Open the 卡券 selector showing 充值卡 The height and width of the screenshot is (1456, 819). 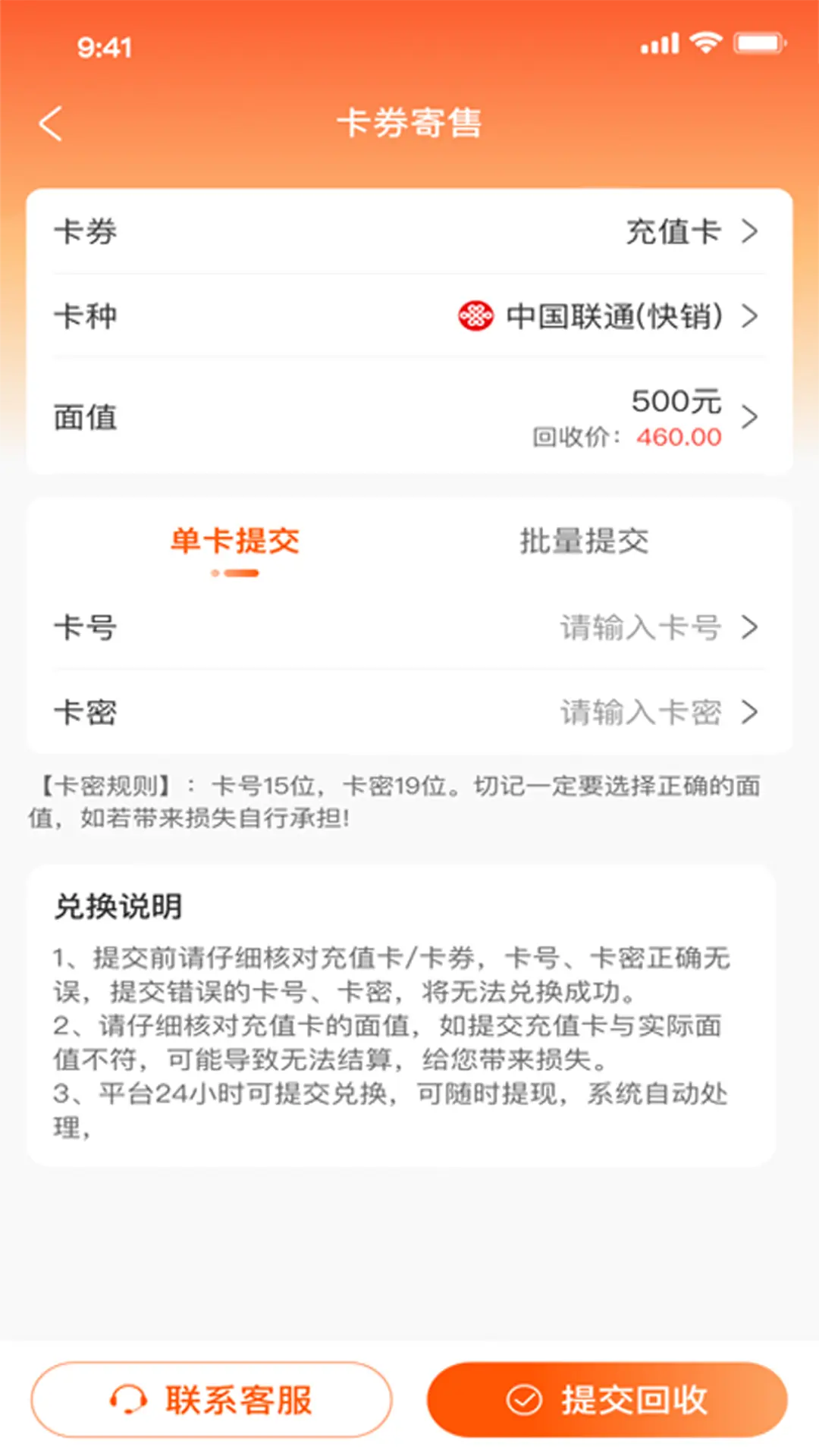(409, 232)
